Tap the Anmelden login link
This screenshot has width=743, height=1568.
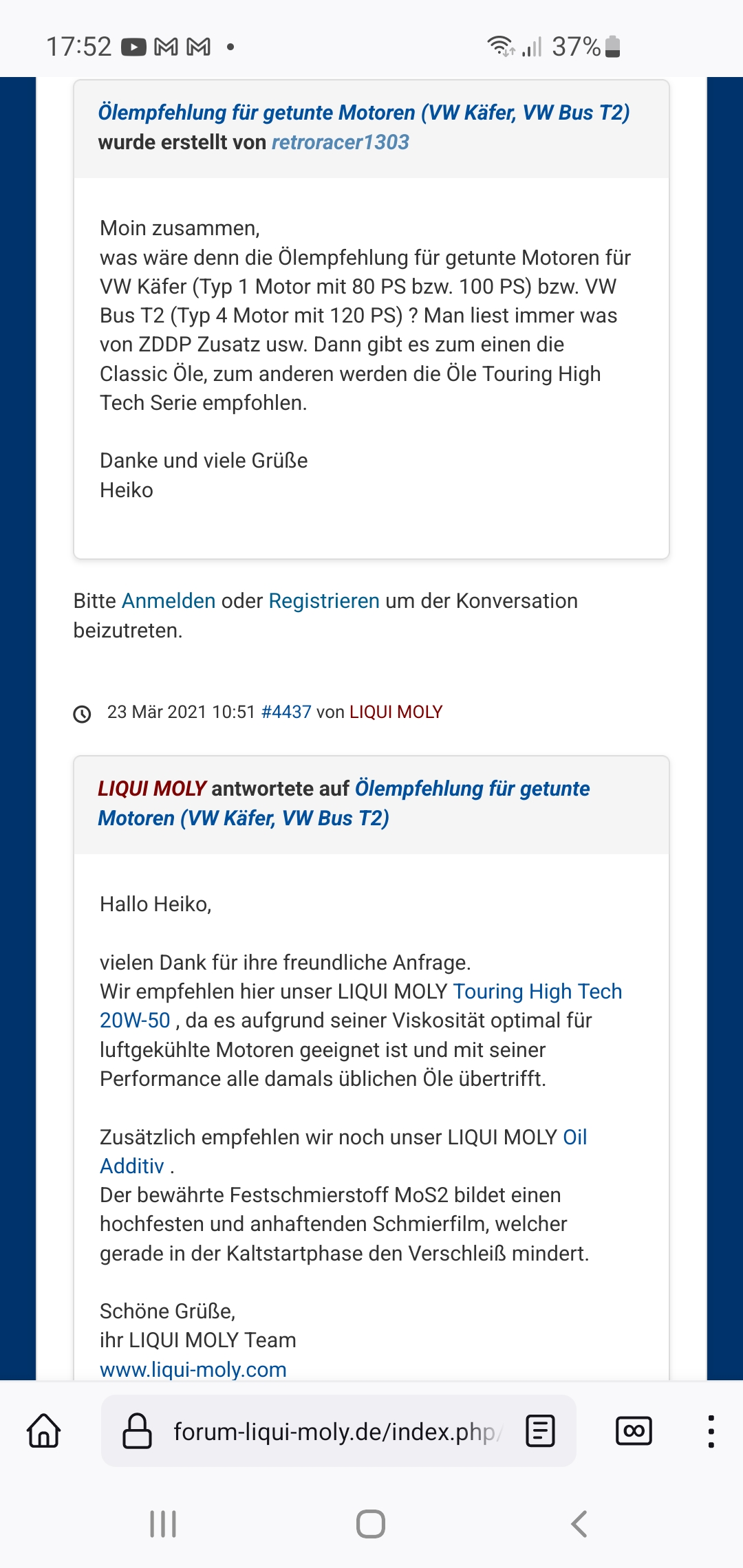[169, 601]
